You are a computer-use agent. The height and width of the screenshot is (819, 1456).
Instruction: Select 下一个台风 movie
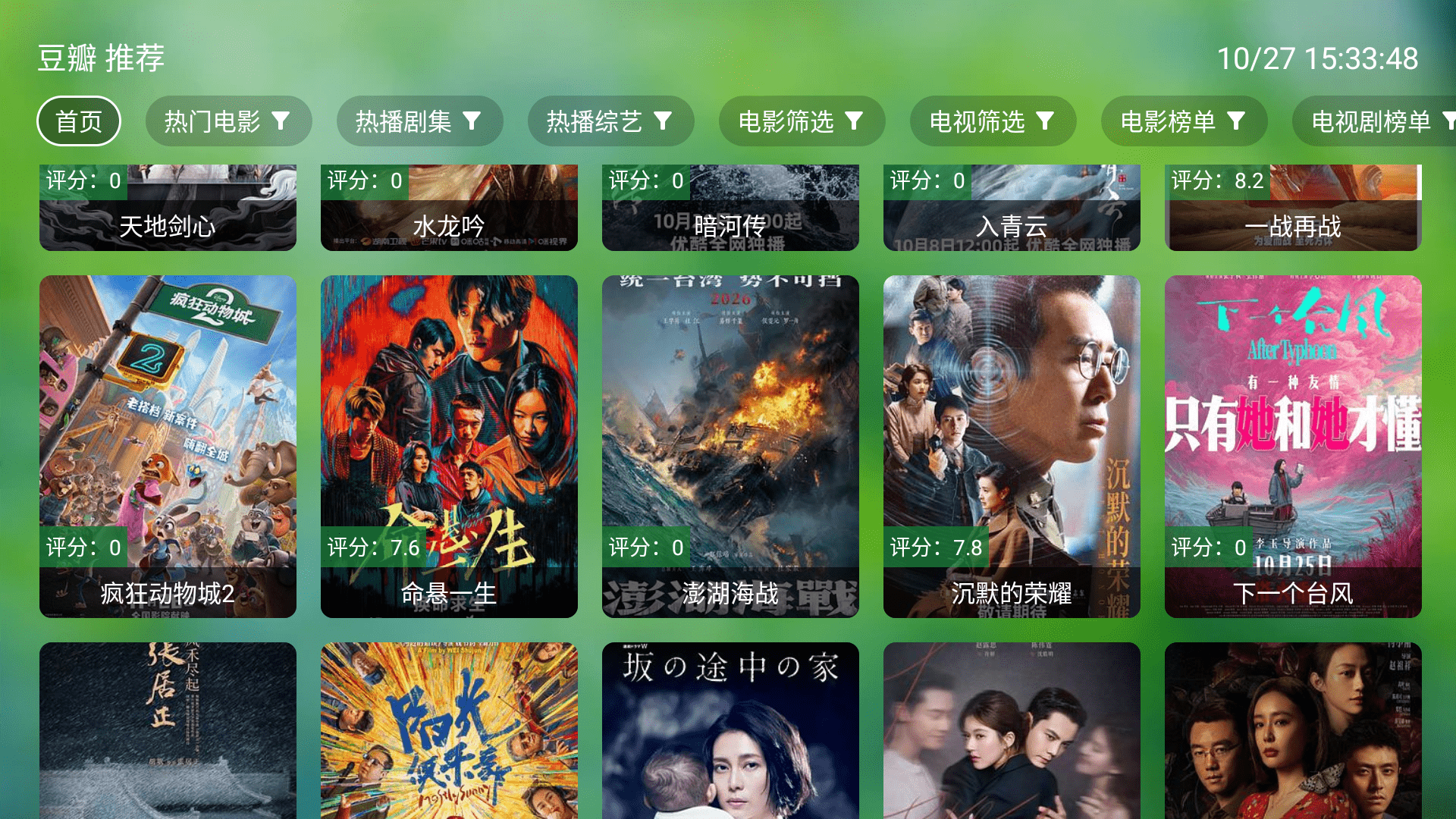coord(1293,446)
